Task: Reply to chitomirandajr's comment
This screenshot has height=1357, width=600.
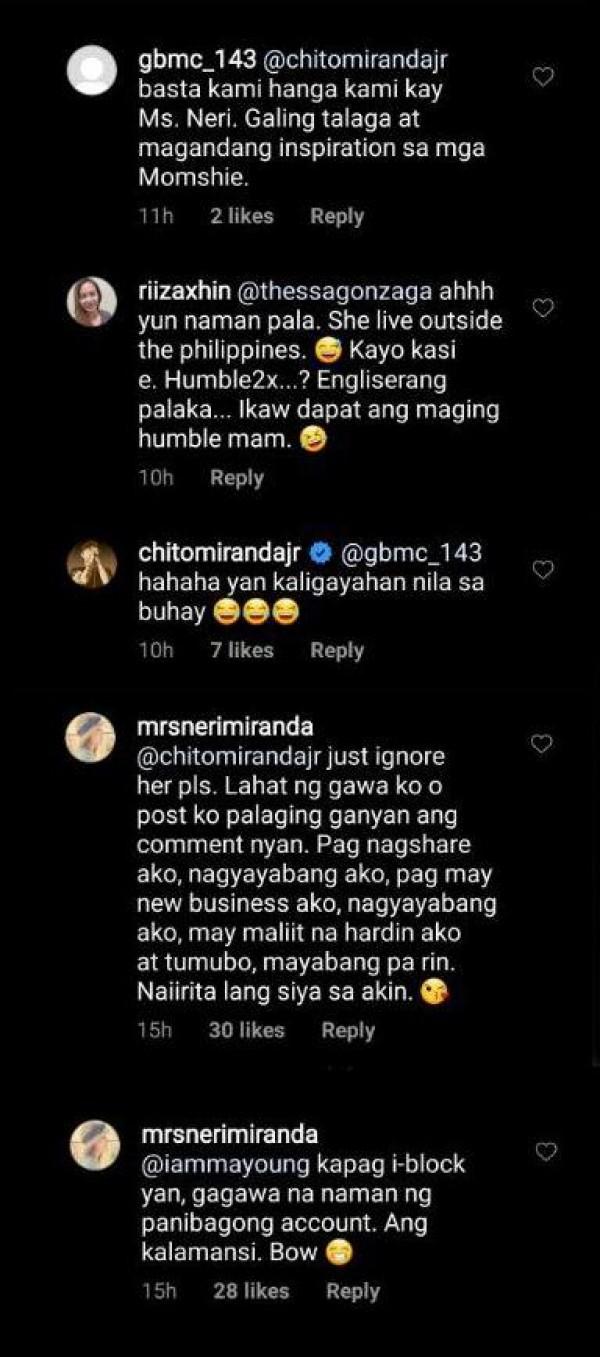Action: [337, 650]
